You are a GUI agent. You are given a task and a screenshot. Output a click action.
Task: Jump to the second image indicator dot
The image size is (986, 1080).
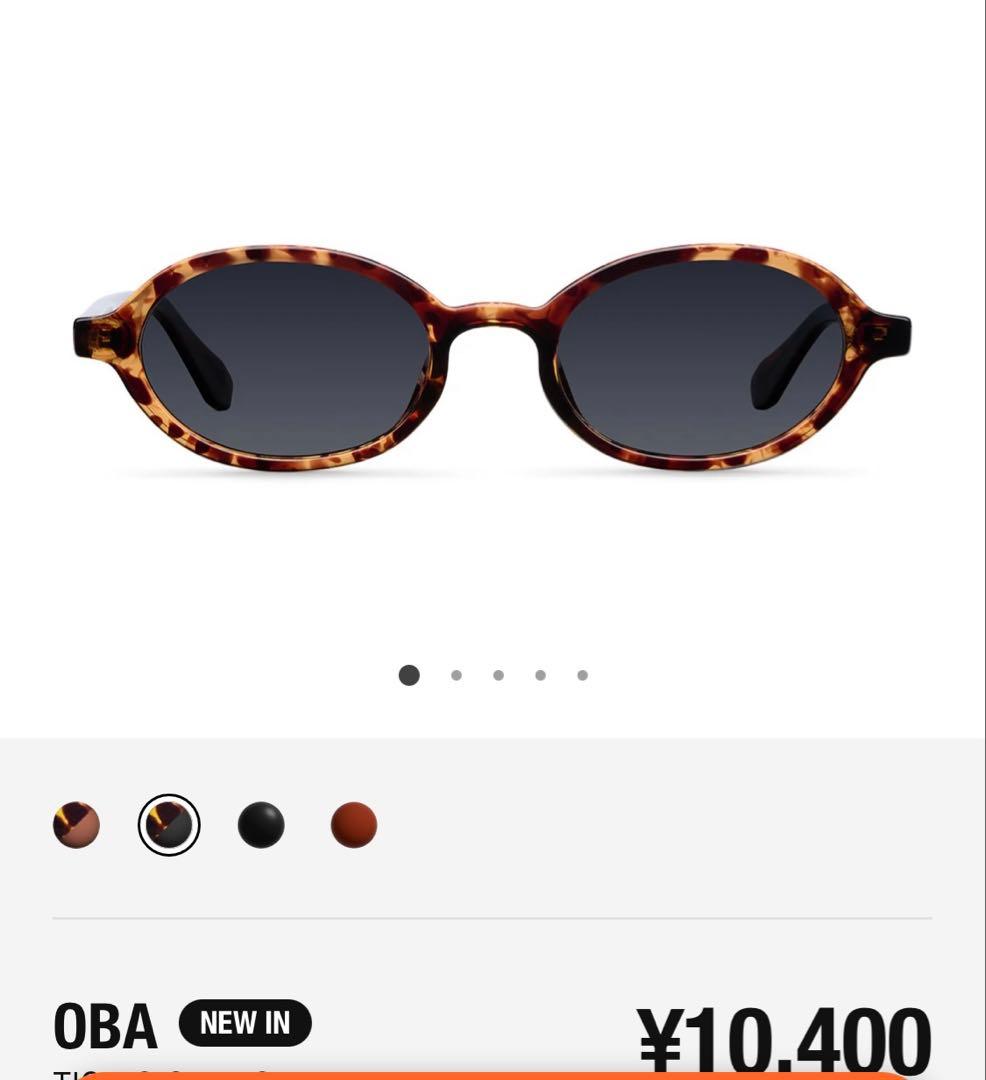456,675
